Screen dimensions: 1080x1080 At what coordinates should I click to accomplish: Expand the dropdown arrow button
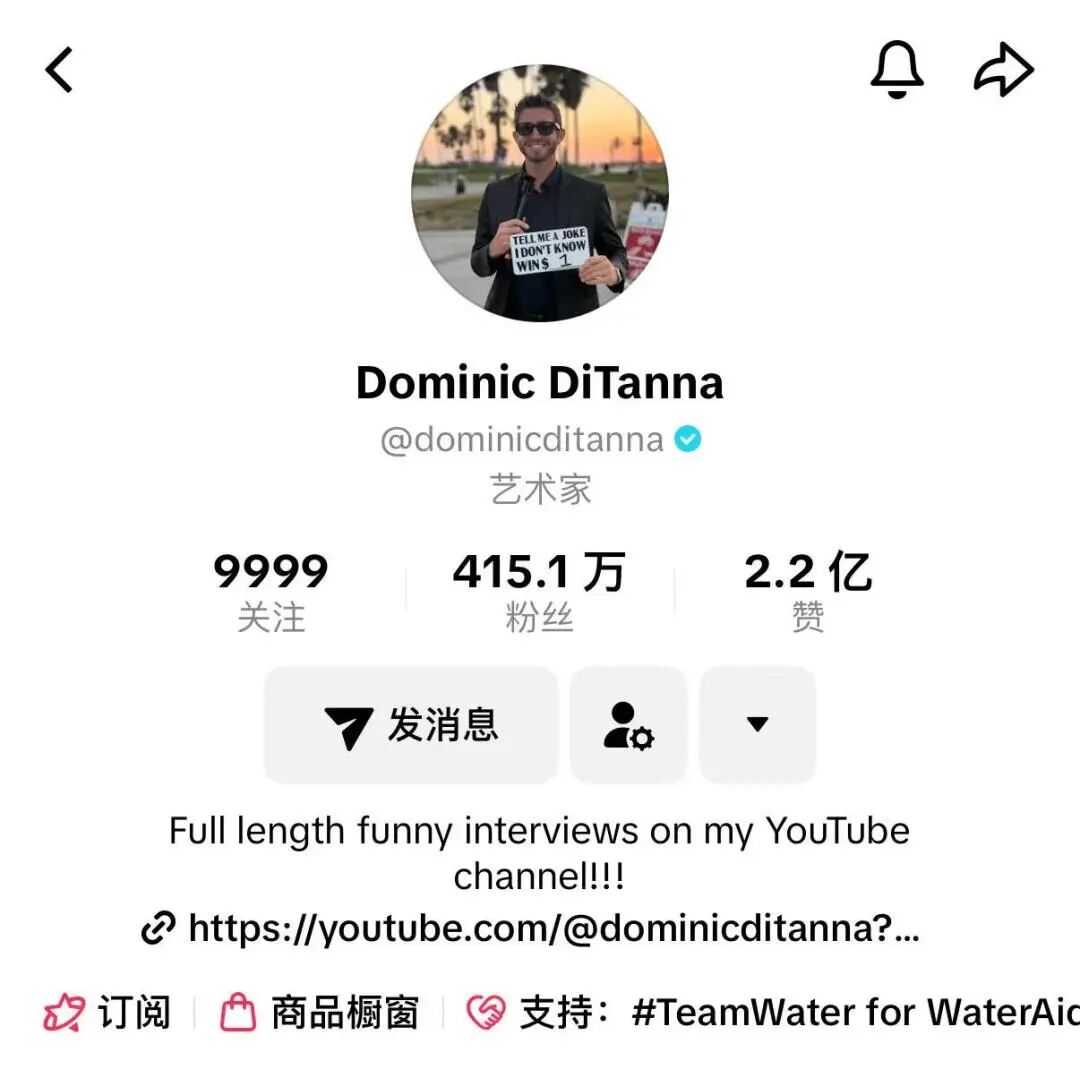point(757,725)
